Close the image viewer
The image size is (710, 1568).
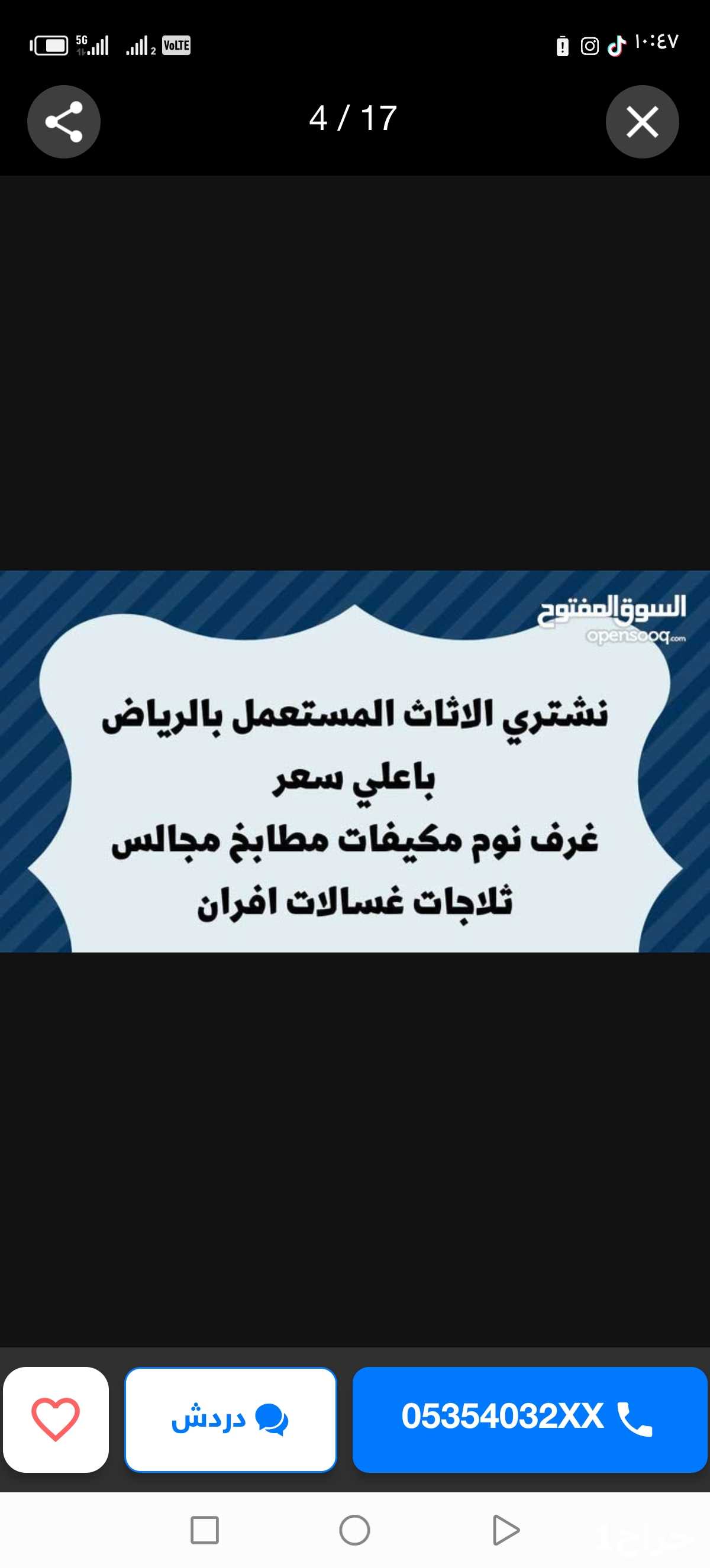tap(642, 122)
